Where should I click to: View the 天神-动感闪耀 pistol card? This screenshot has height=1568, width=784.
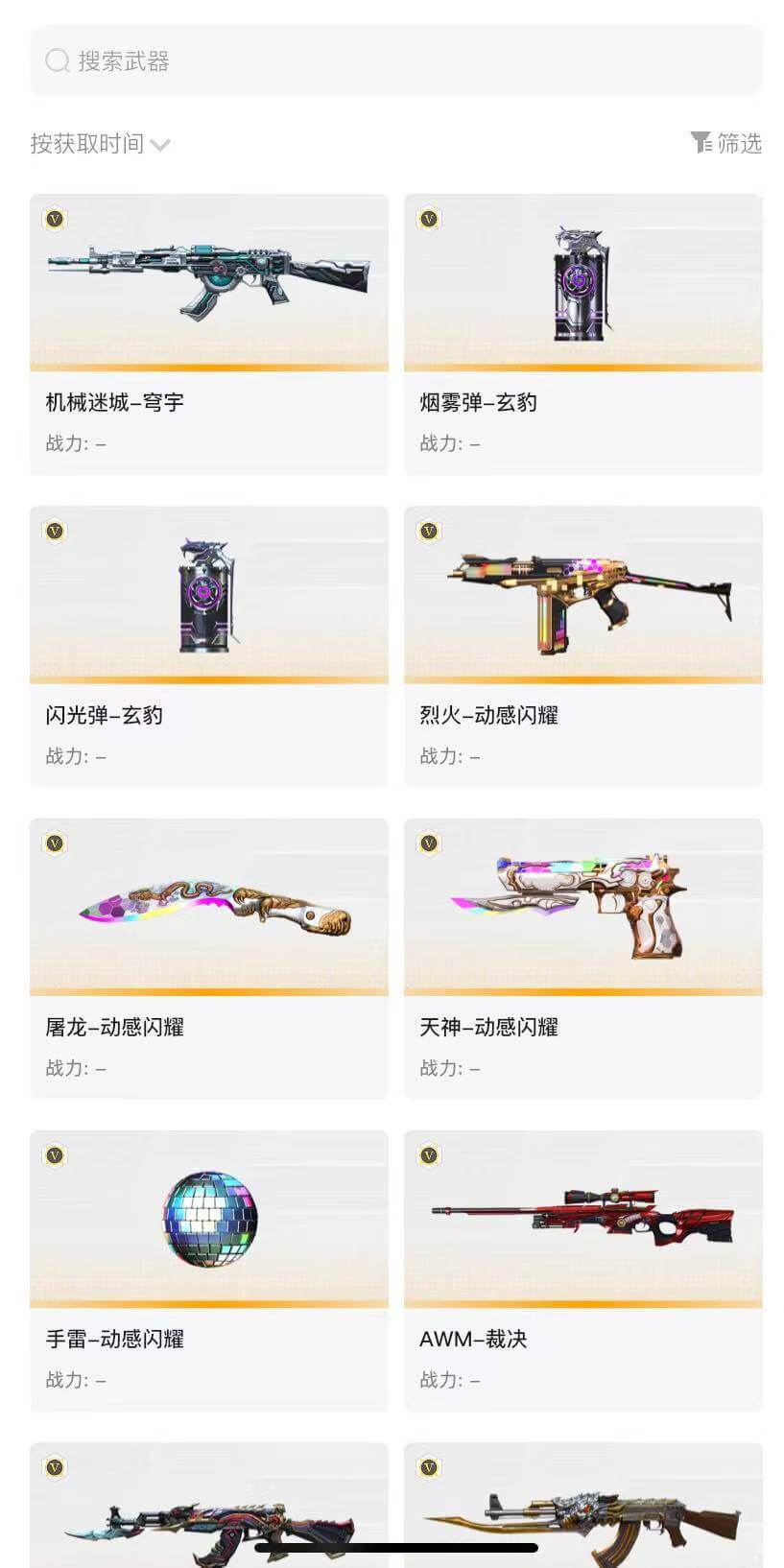tap(583, 958)
